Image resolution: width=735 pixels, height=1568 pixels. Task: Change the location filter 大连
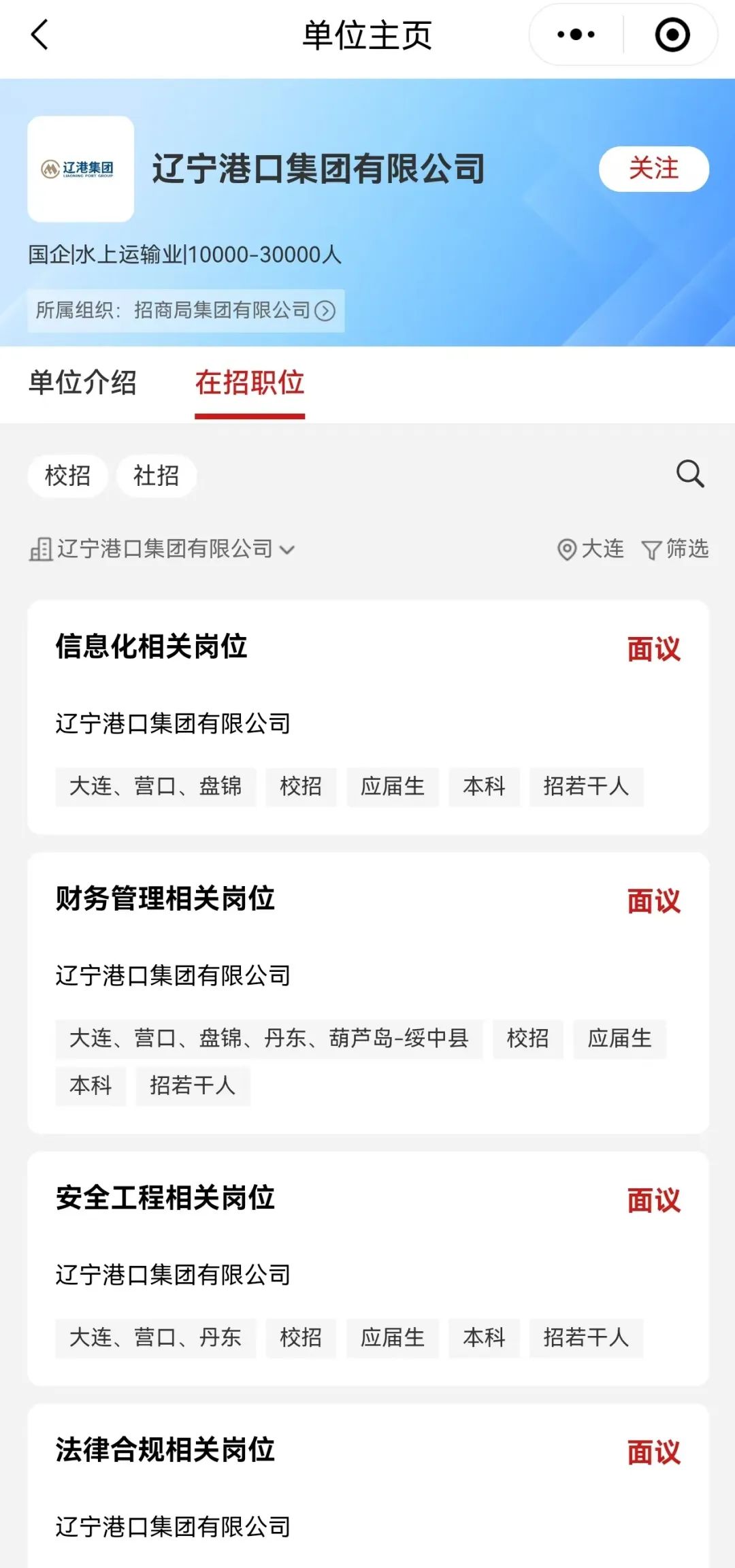591,549
